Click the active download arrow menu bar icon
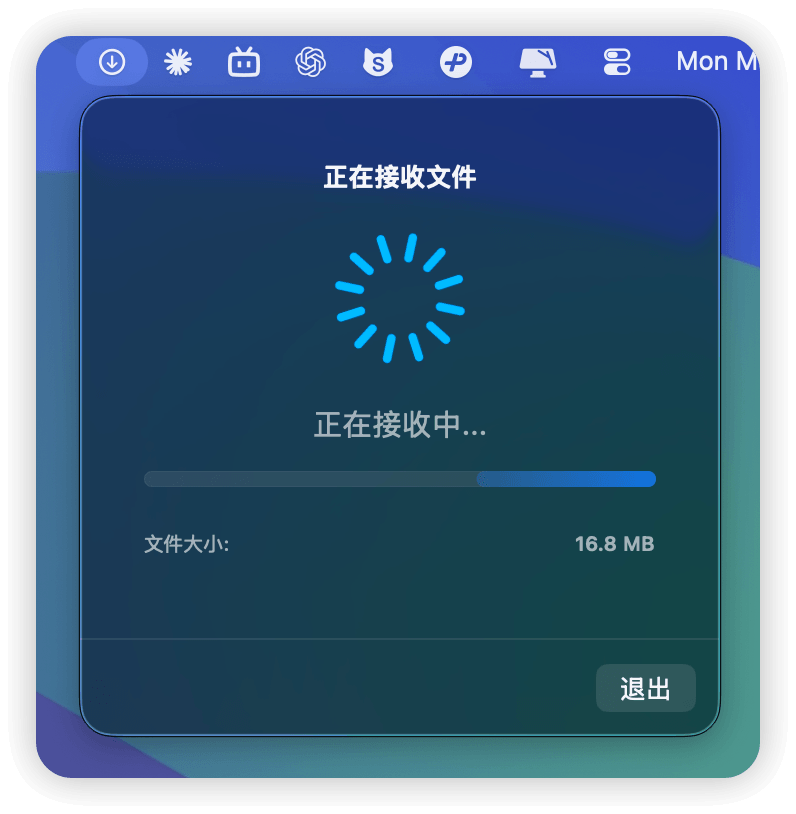Screen dimensions: 796x814 112,61
